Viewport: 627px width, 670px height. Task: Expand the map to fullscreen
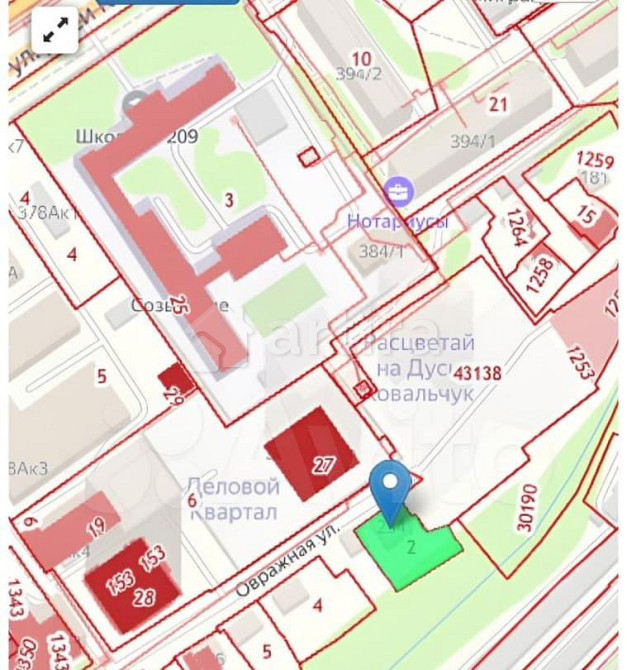pyautogui.click(x=54, y=31)
